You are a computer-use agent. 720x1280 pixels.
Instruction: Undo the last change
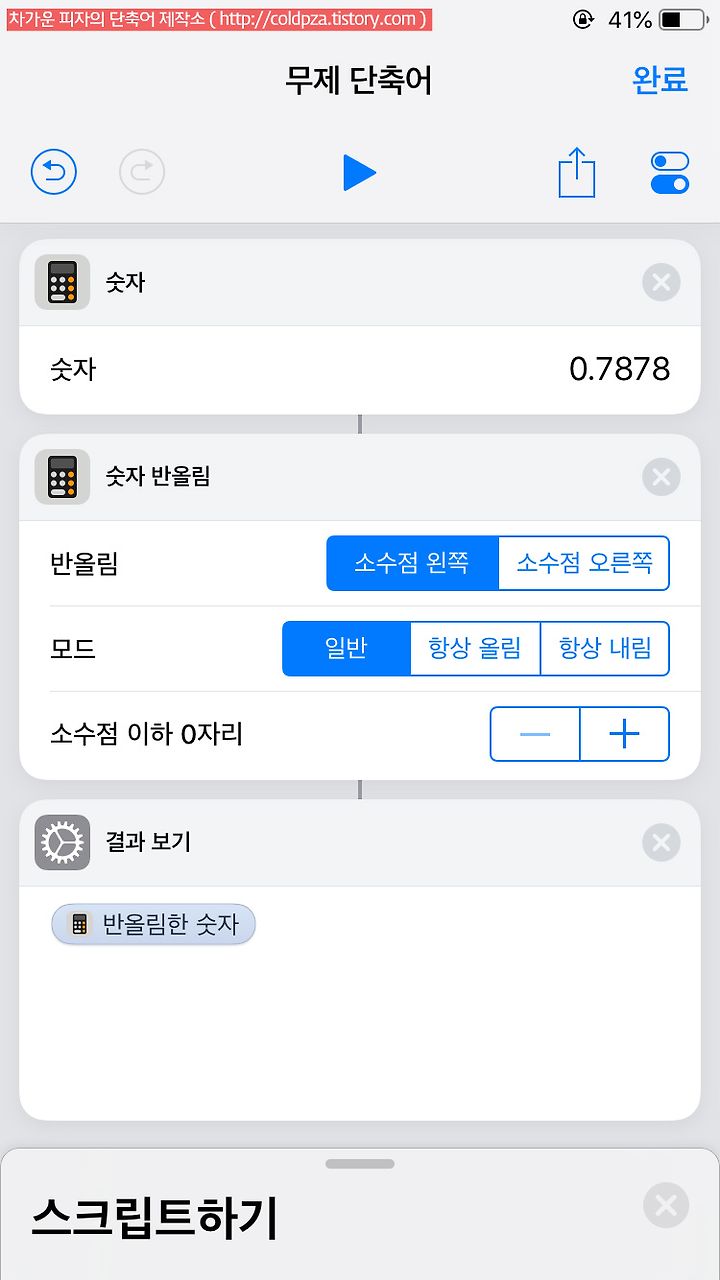(54, 173)
